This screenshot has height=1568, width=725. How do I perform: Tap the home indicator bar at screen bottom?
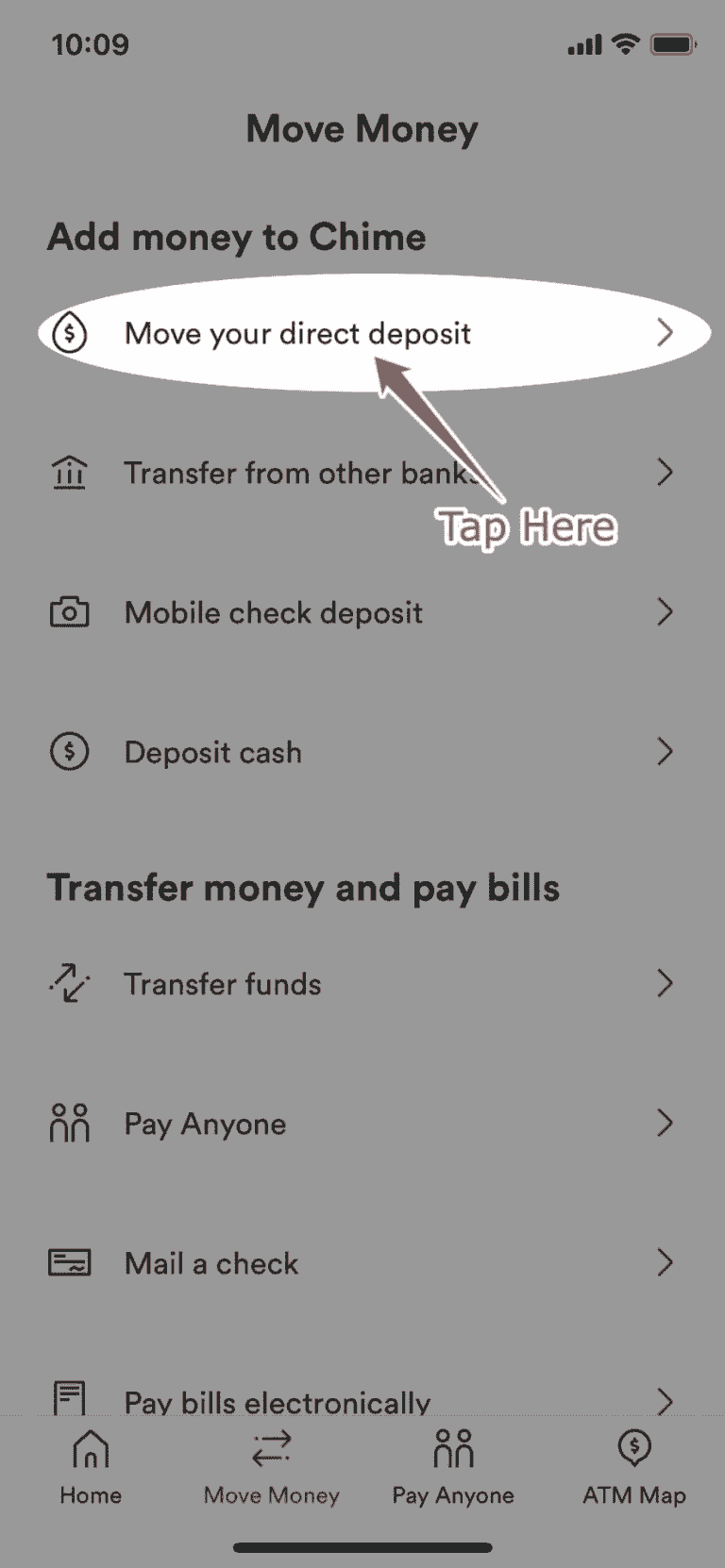click(362, 1546)
